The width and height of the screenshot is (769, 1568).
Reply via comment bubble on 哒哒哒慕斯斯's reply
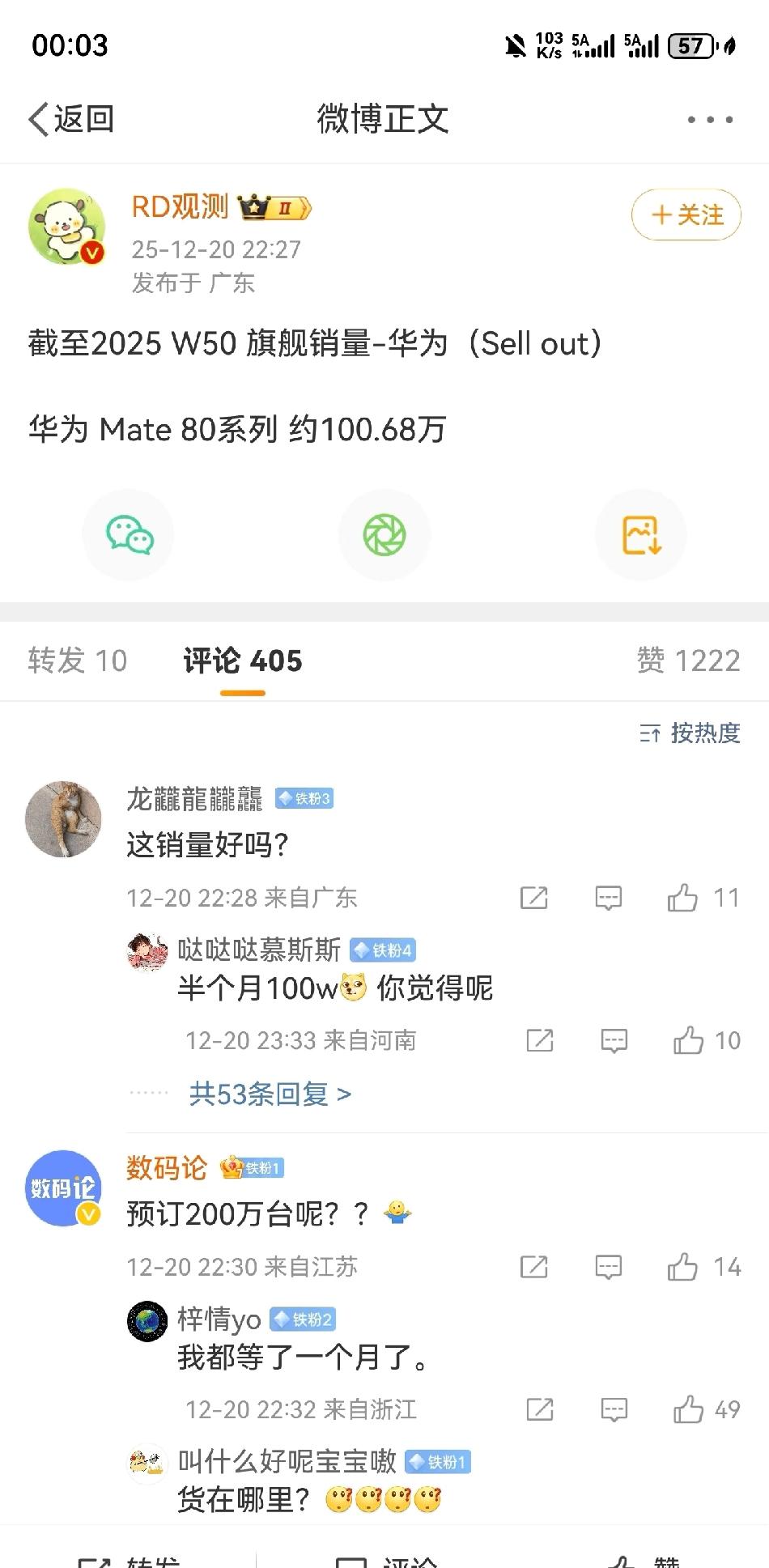(x=614, y=1040)
